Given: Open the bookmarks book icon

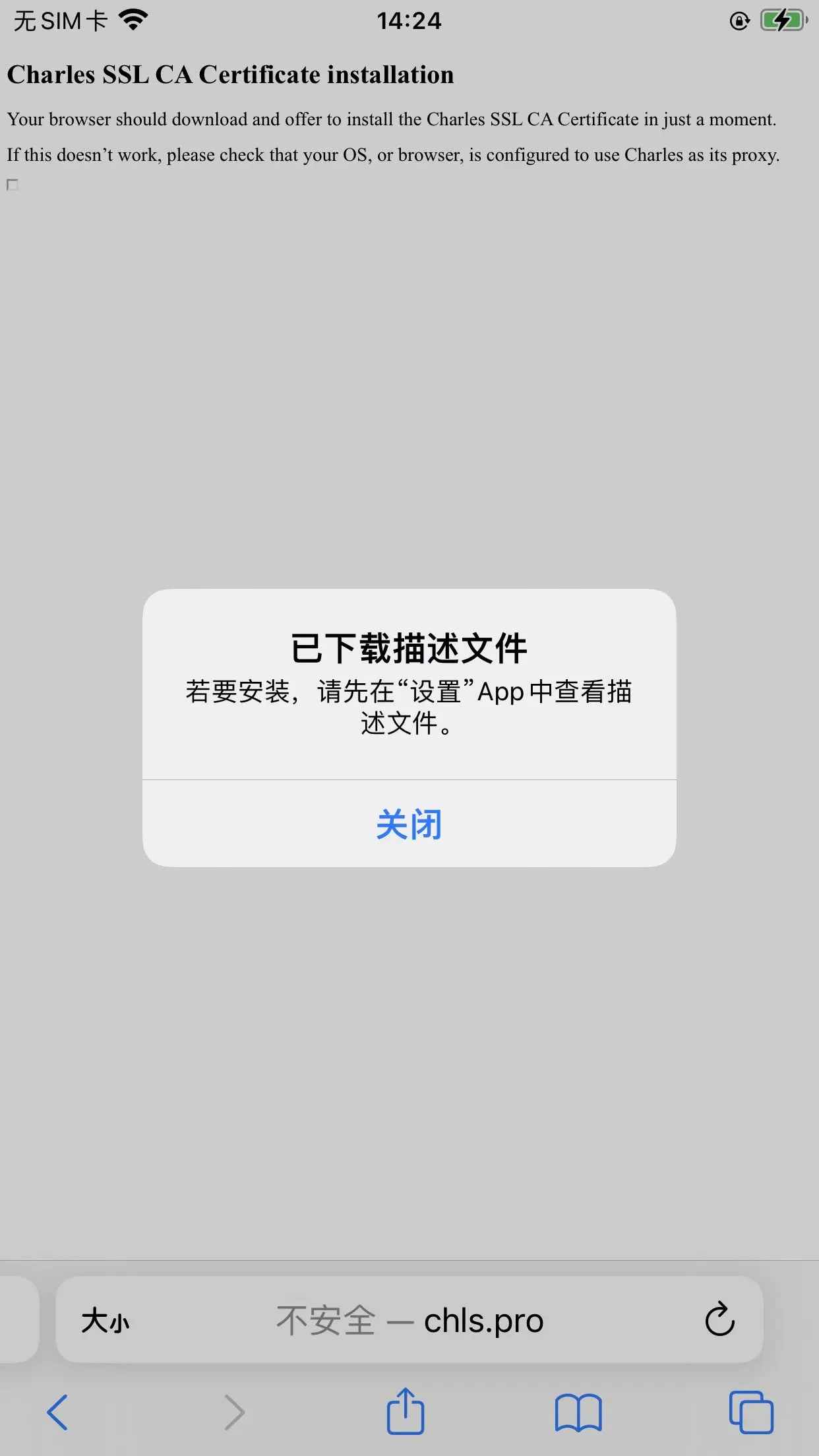Looking at the screenshot, I should tap(578, 1412).
